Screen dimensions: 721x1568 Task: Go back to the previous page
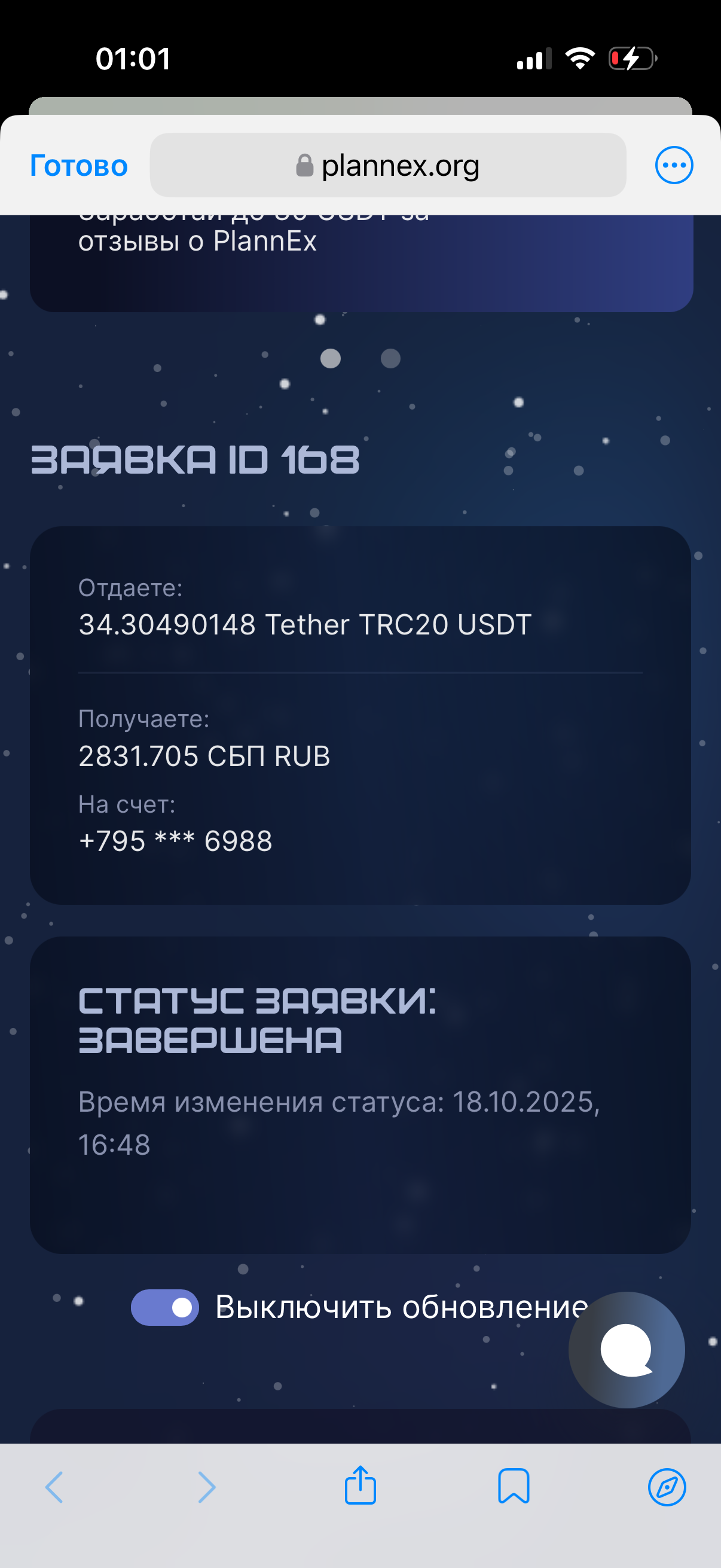pos(54,1487)
